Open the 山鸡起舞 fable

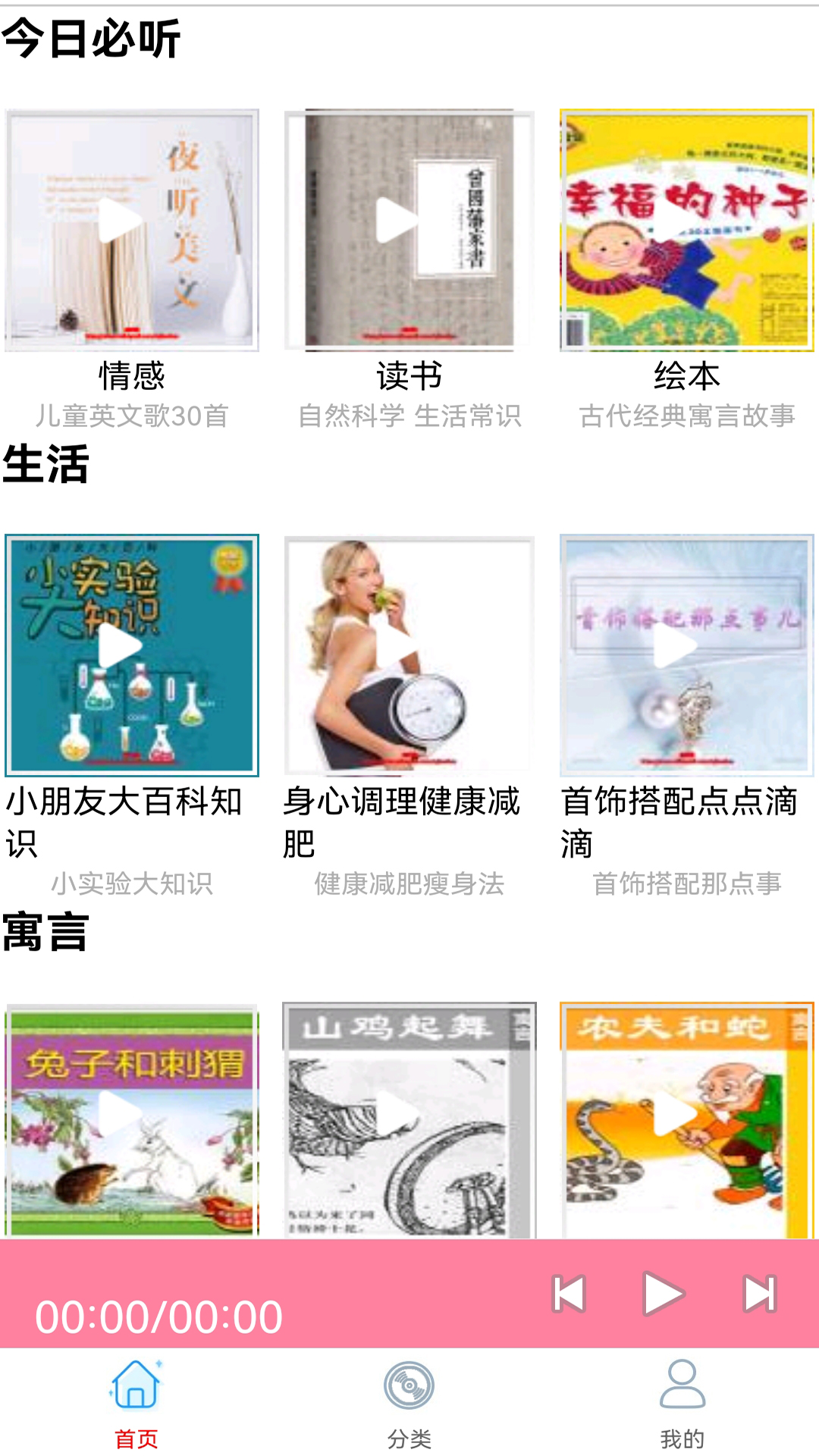(x=409, y=1119)
